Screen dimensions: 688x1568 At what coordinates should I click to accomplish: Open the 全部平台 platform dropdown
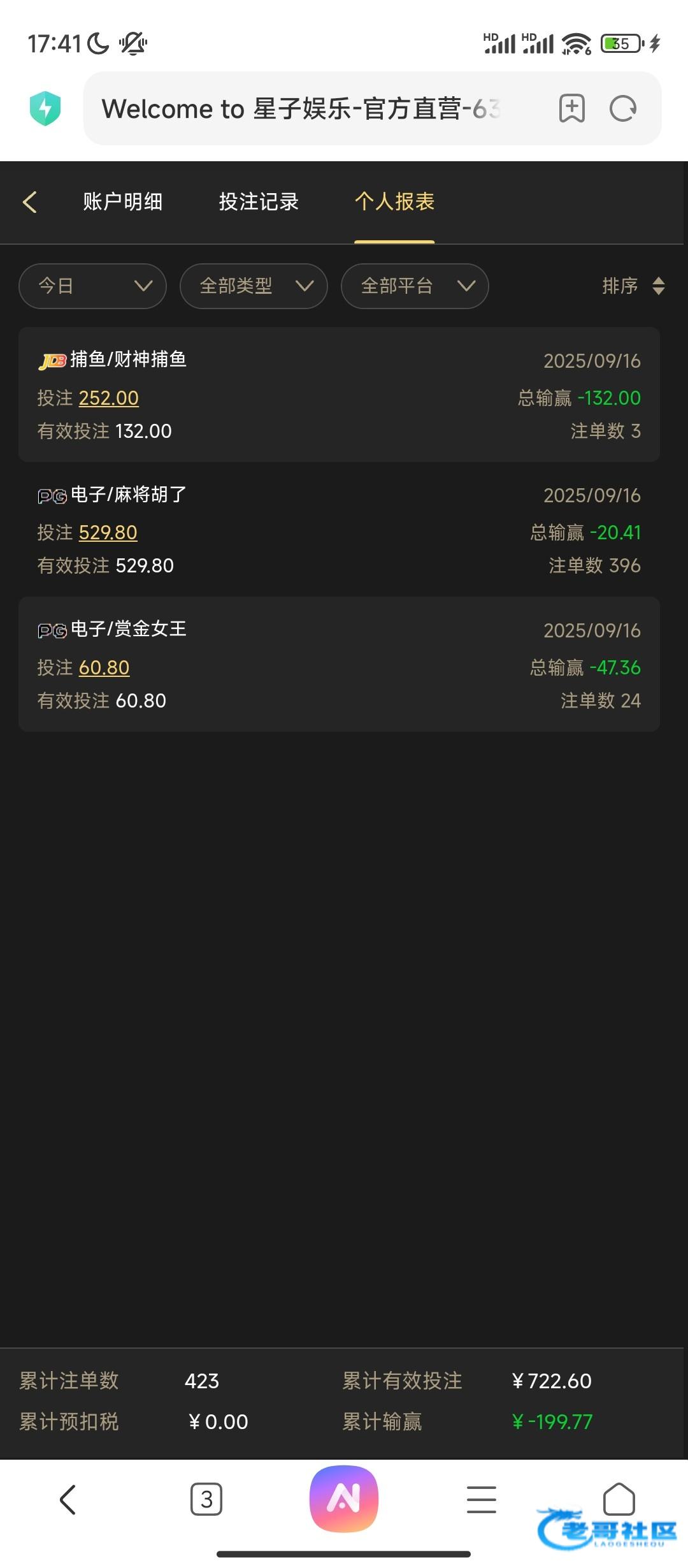[415, 286]
